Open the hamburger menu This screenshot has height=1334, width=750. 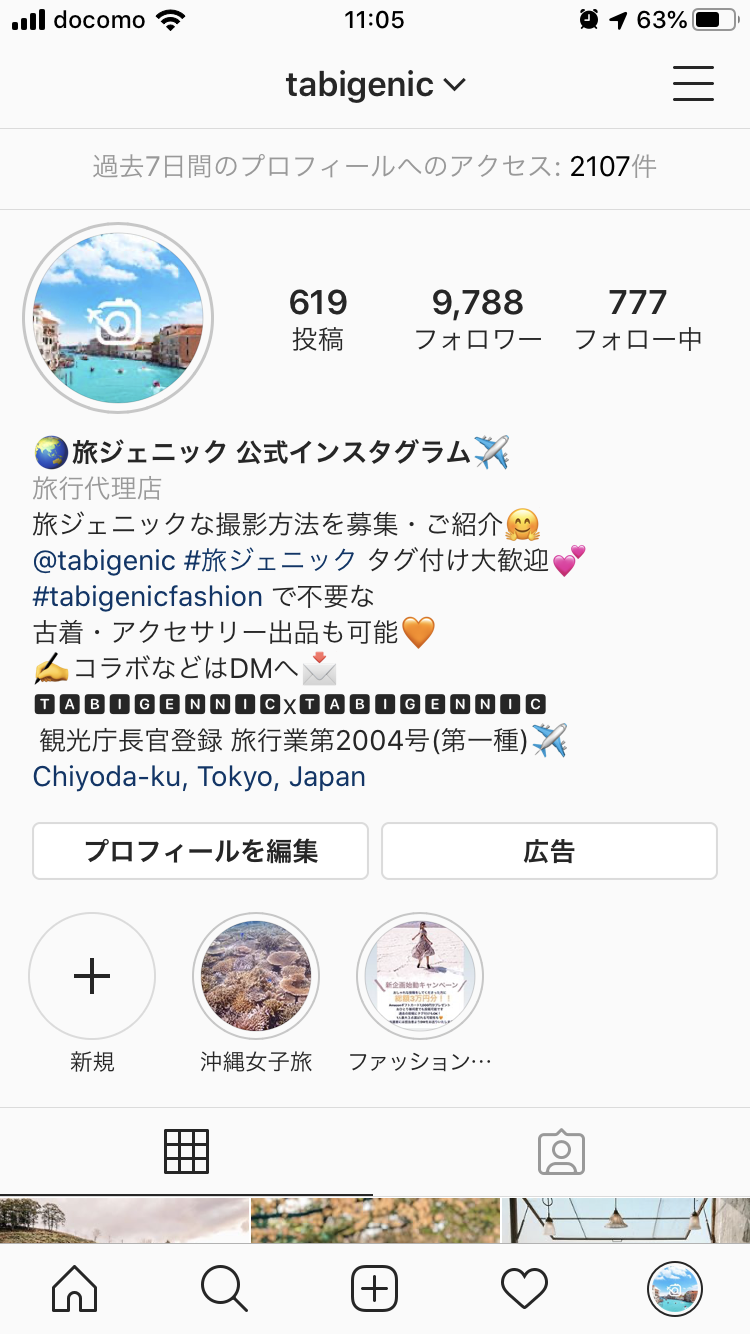coord(693,84)
